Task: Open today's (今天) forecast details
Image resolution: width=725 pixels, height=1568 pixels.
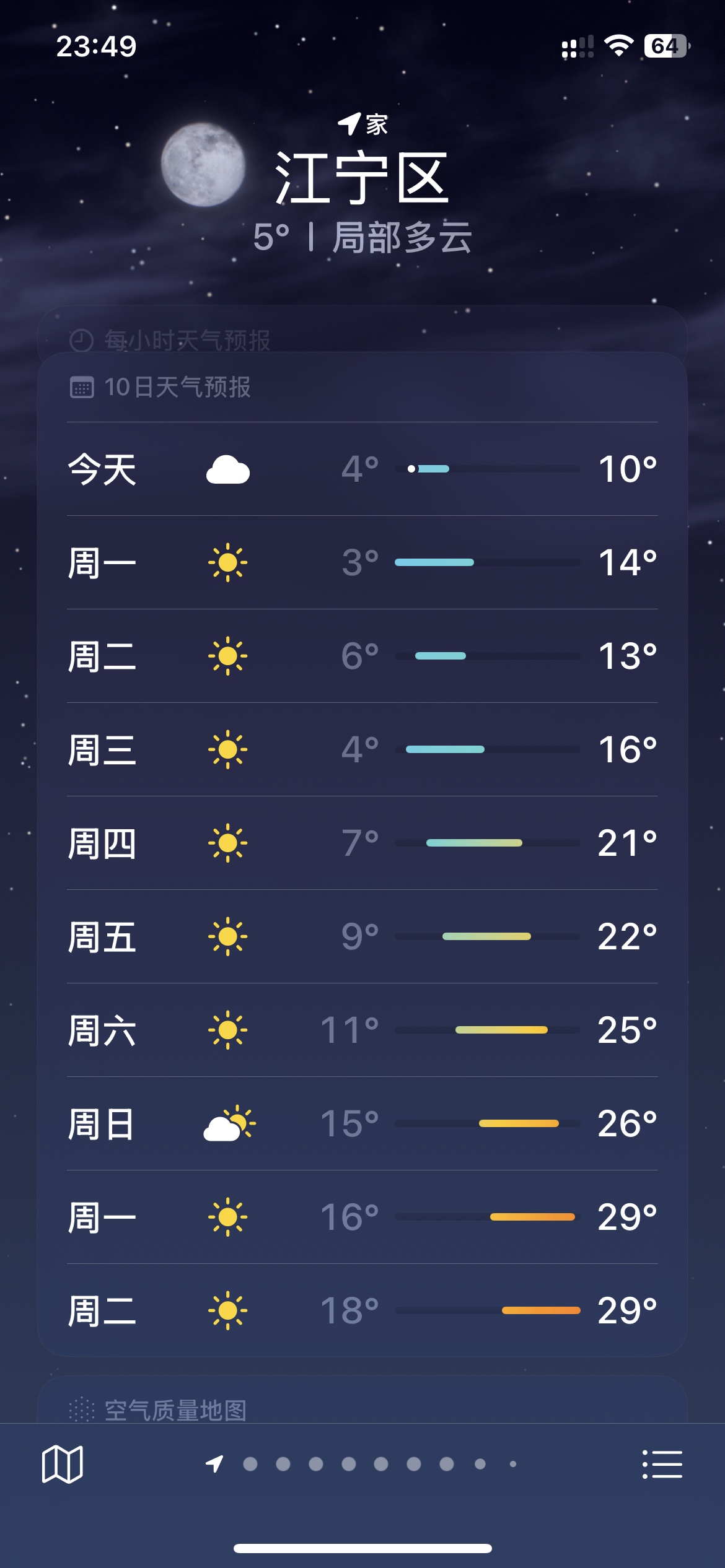Action: 362,469
